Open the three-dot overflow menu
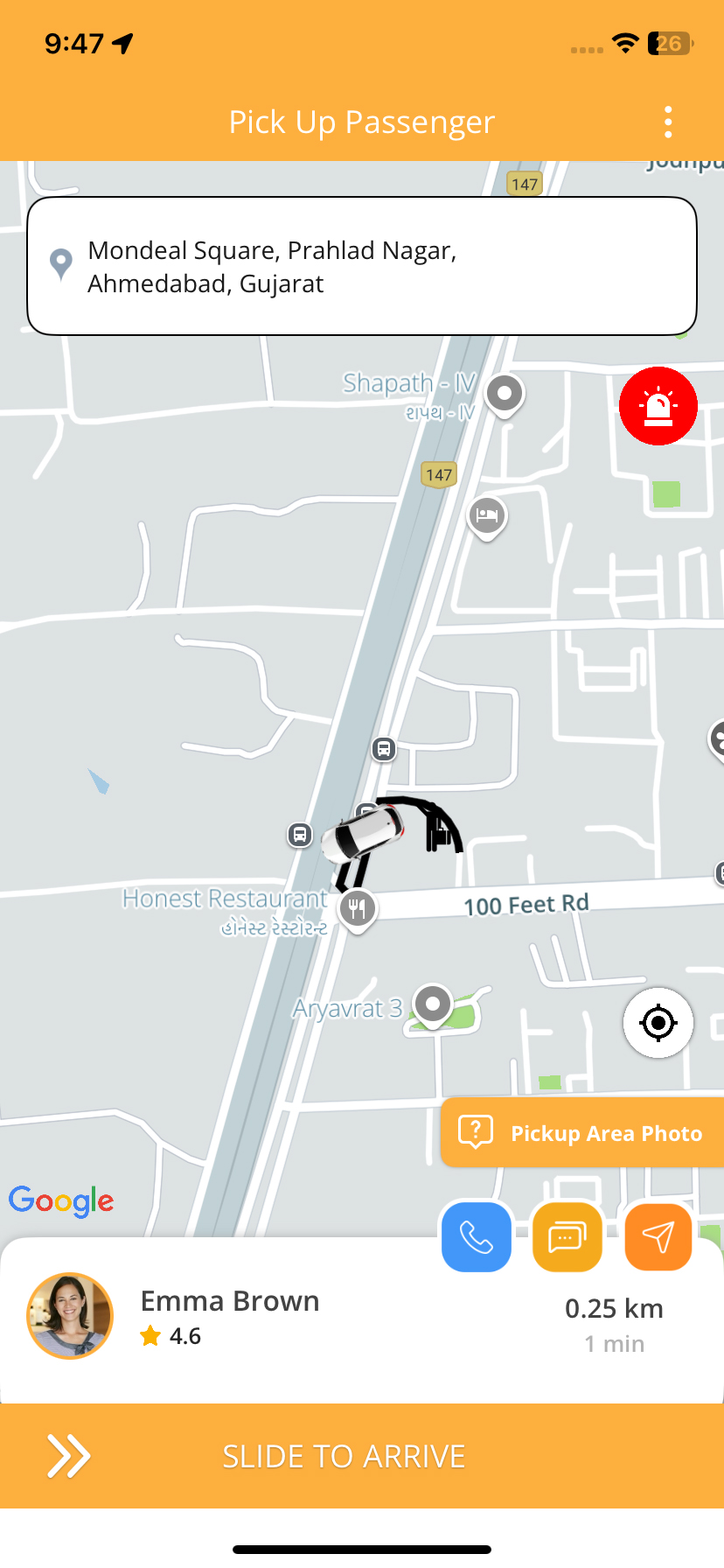The width and height of the screenshot is (724, 1568). point(668,122)
